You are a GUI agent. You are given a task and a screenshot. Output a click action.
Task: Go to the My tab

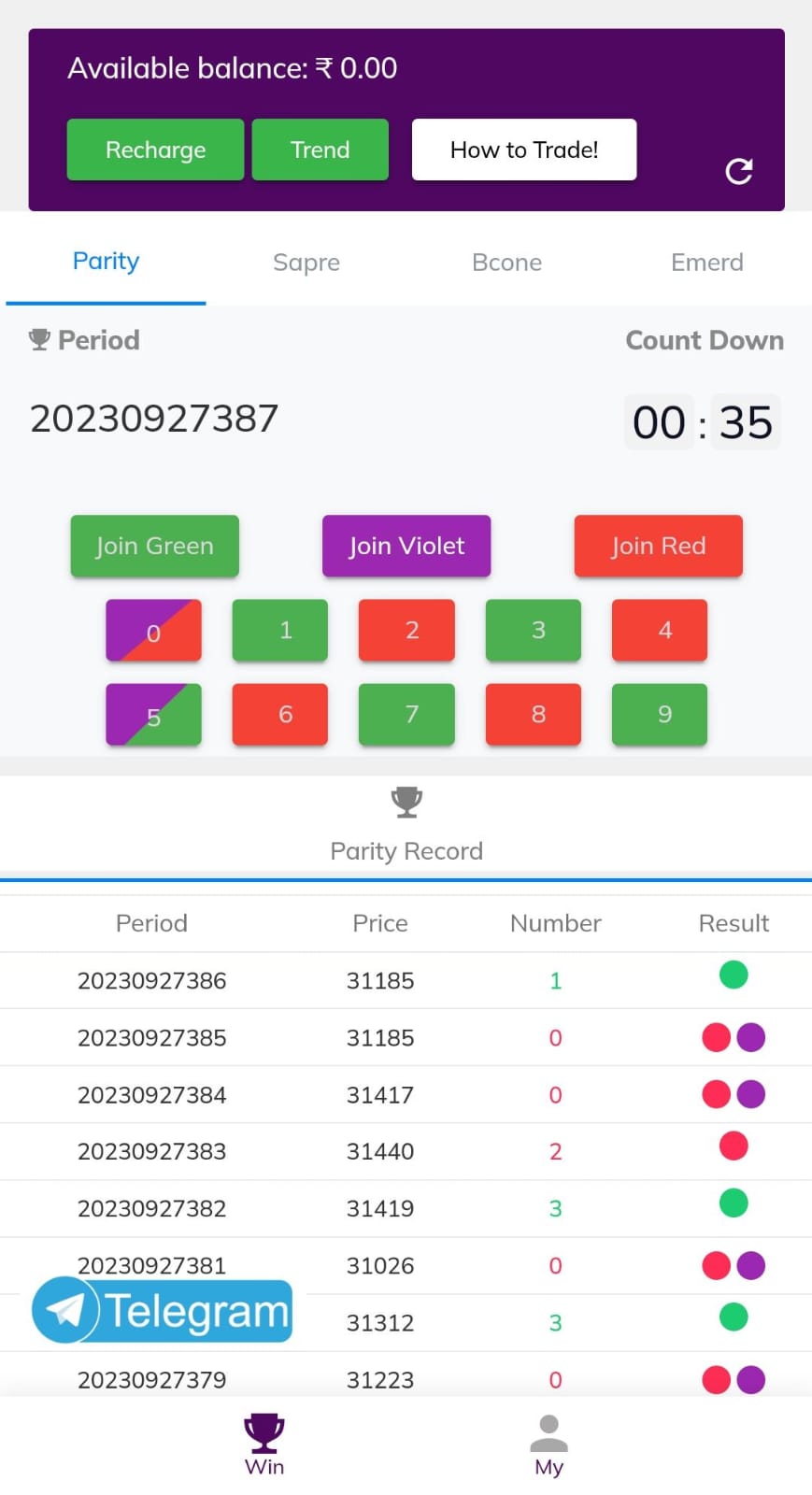pos(549,1445)
